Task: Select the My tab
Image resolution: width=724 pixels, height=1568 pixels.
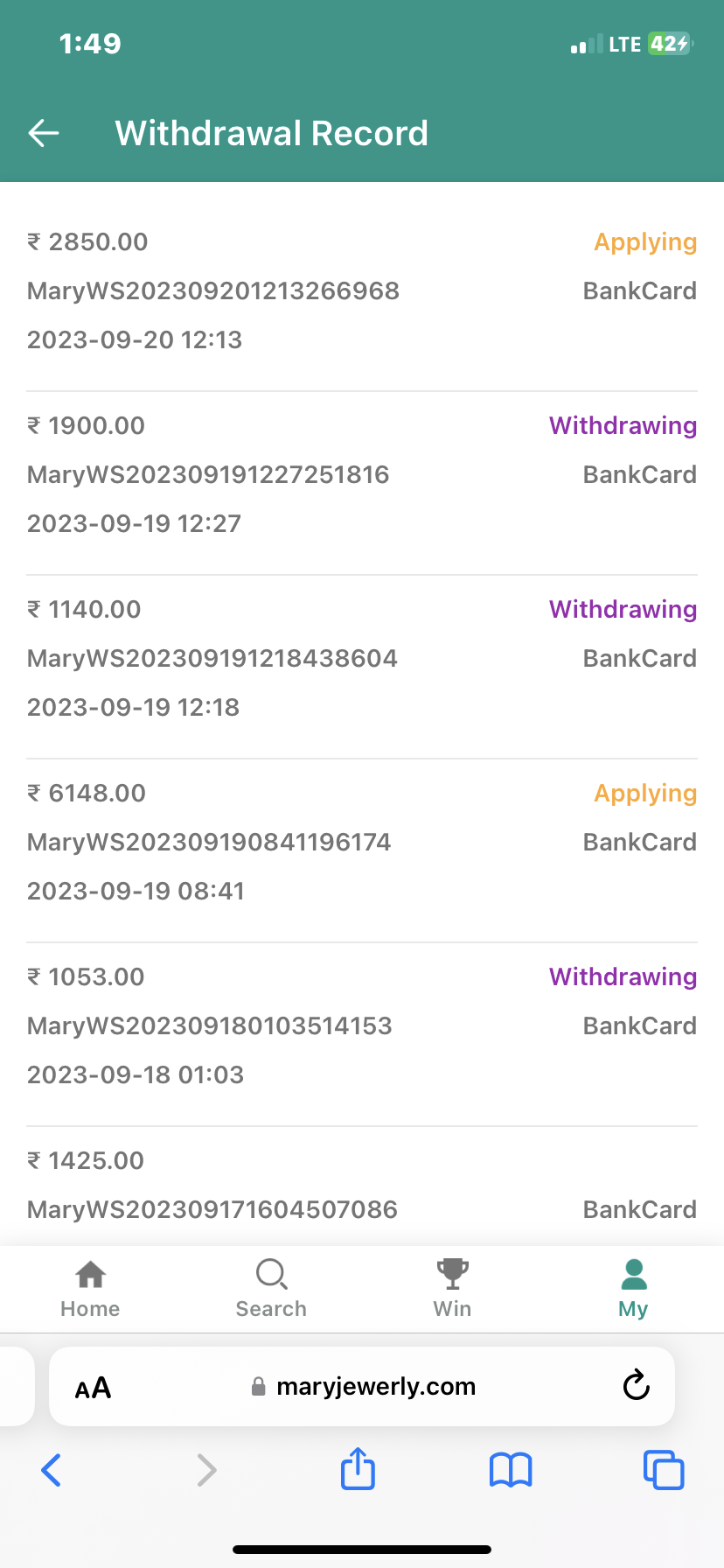Action: [633, 1288]
